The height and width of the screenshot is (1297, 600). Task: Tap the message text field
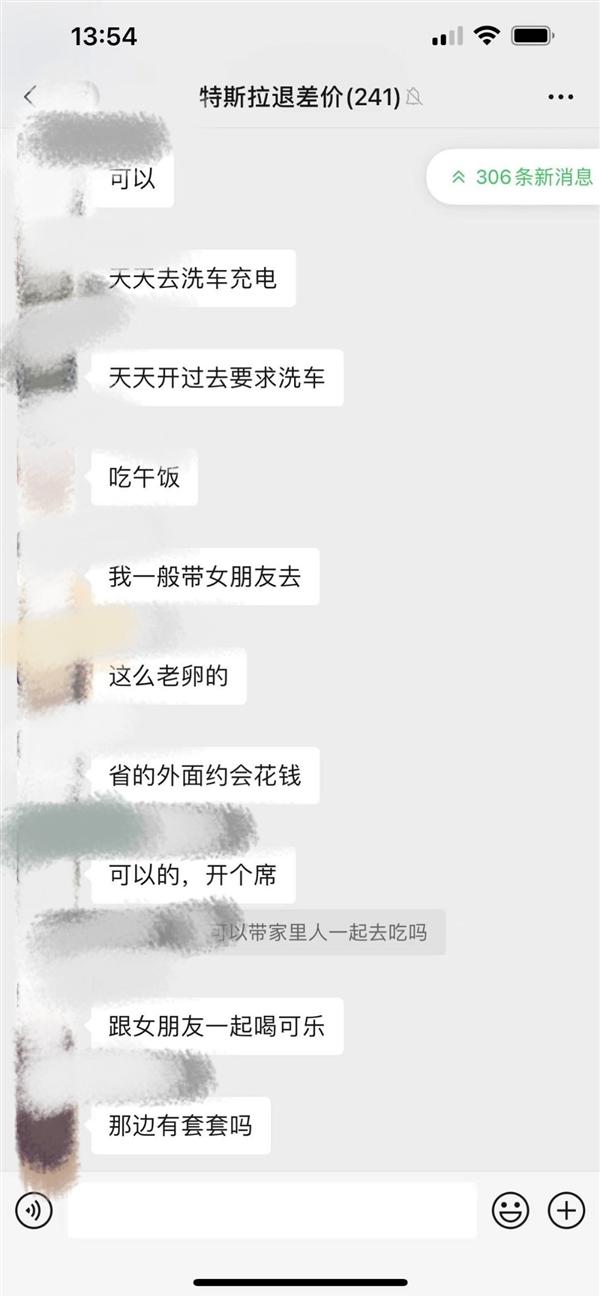pyautogui.click(x=272, y=1211)
